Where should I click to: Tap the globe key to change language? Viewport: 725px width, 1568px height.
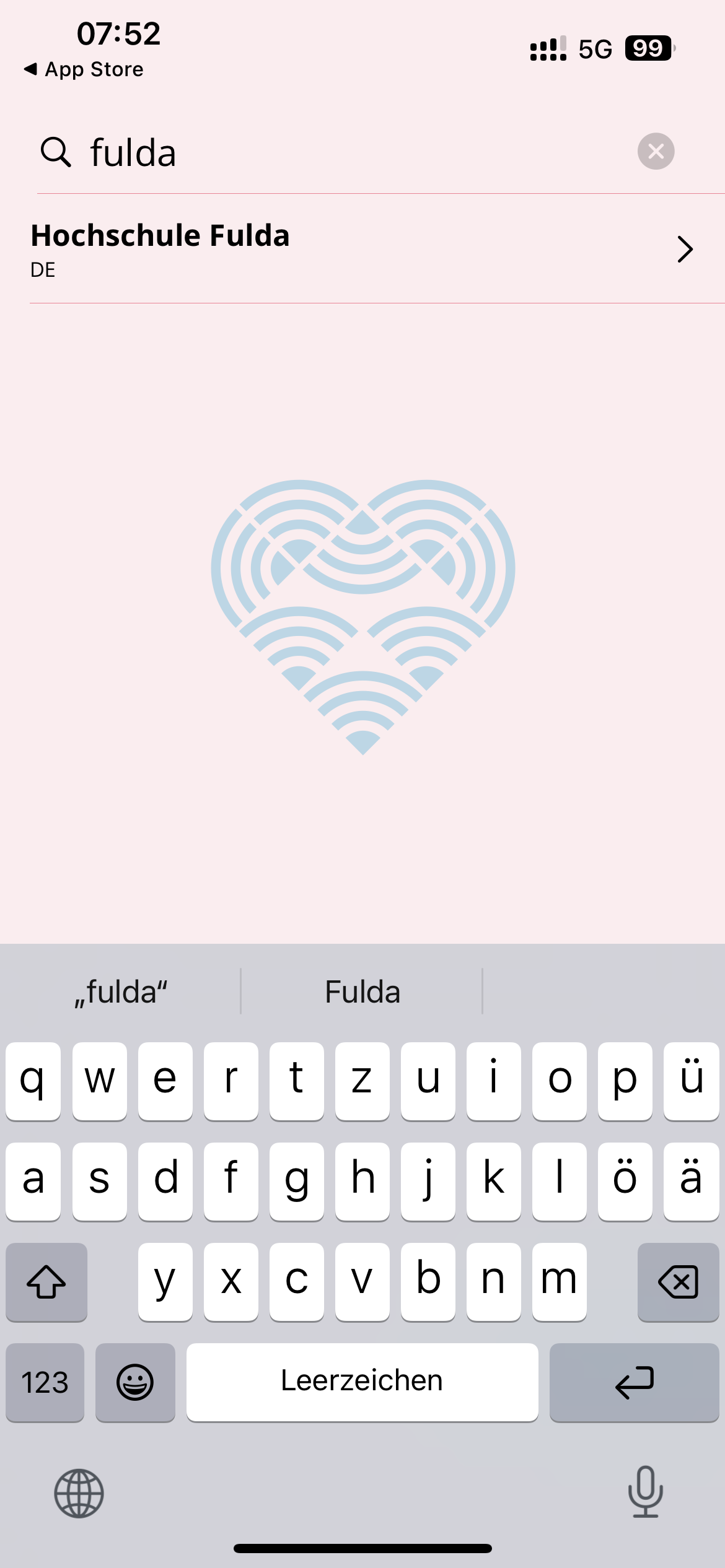(x=79, y=1493)
